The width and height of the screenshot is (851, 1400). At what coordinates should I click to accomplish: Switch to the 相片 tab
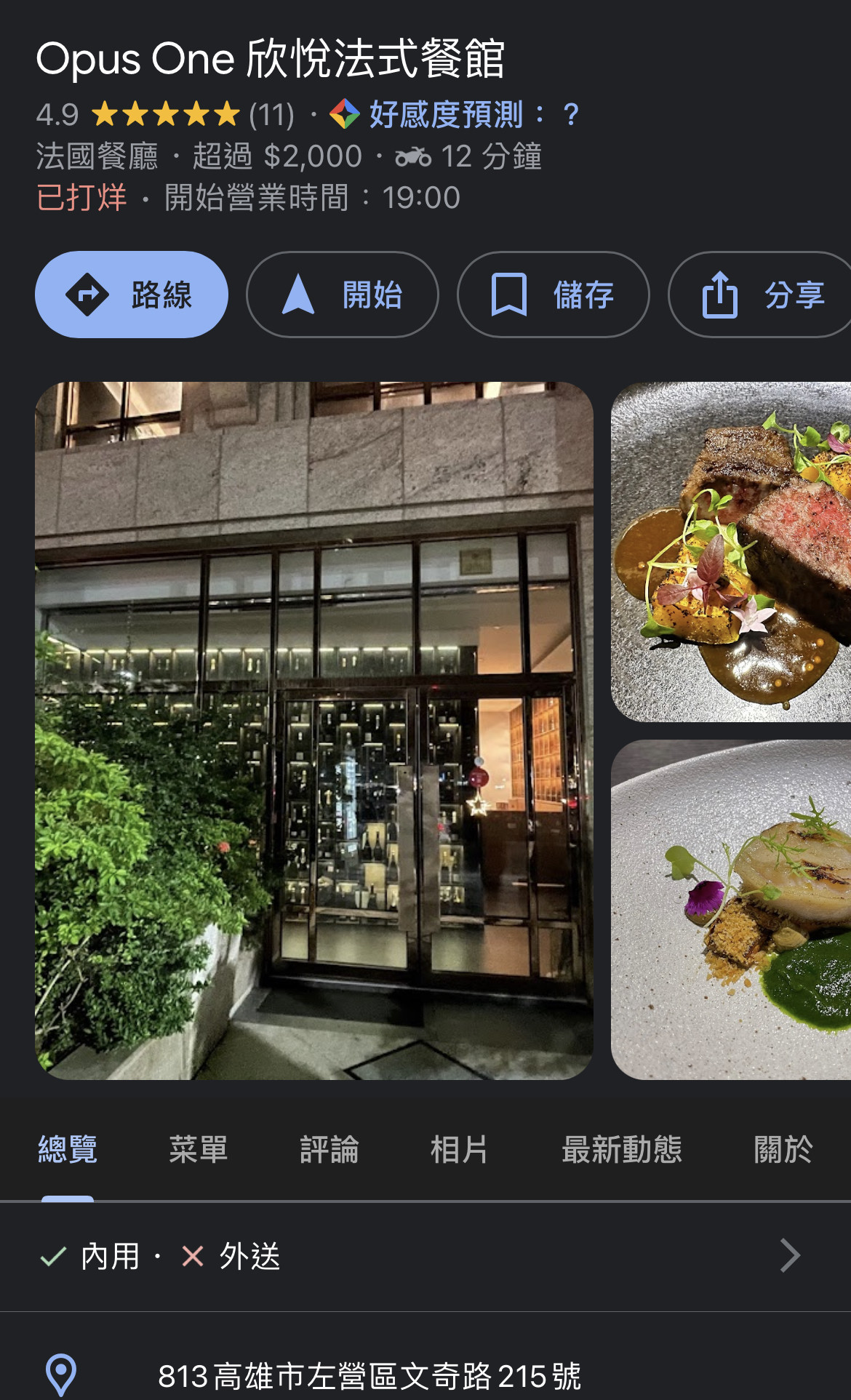(459, 1150)
